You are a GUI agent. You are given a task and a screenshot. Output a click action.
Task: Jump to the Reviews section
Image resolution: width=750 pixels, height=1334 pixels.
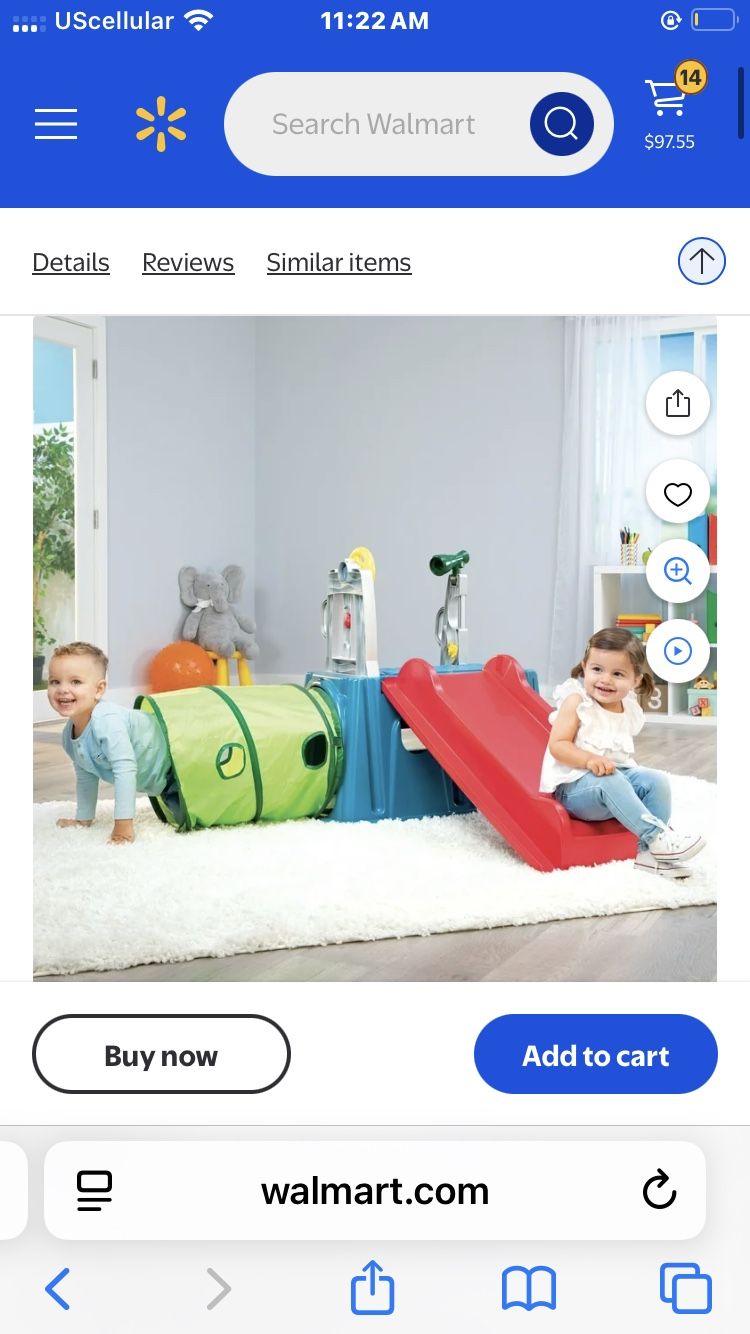pyautogui.click(x=188, y=262)
